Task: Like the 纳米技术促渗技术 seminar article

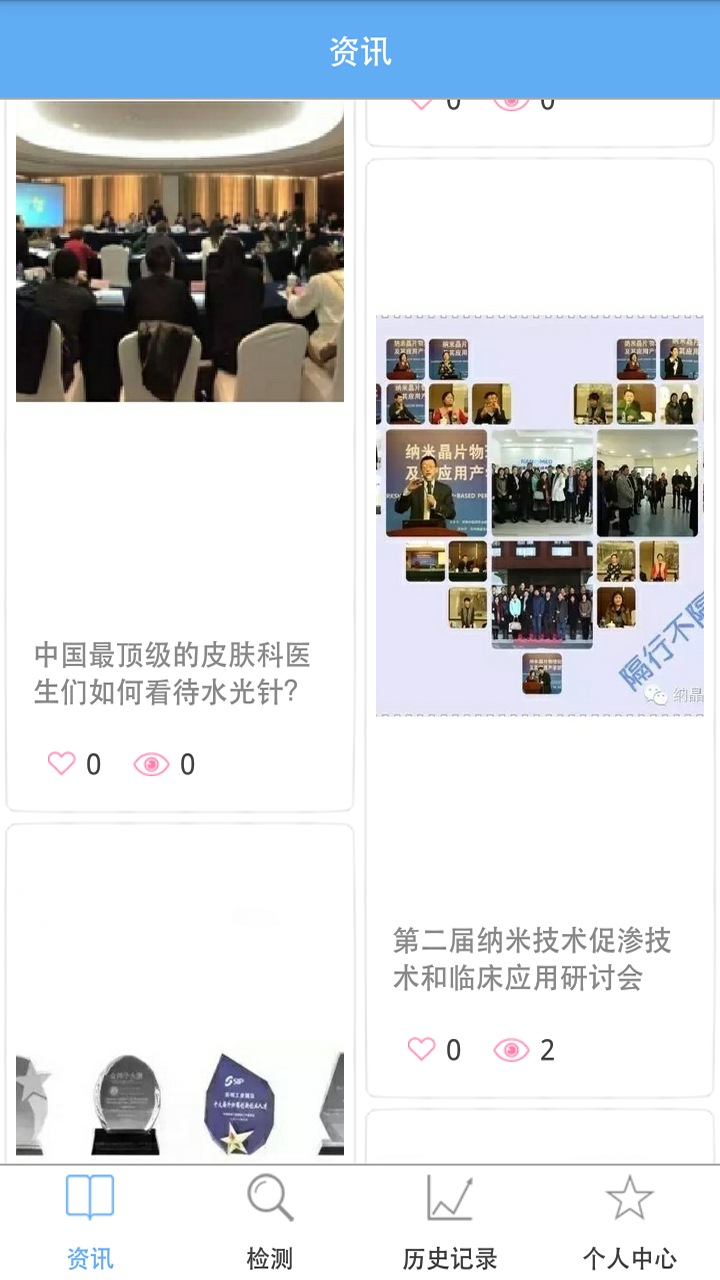Action: click(x=422, y=1049)
